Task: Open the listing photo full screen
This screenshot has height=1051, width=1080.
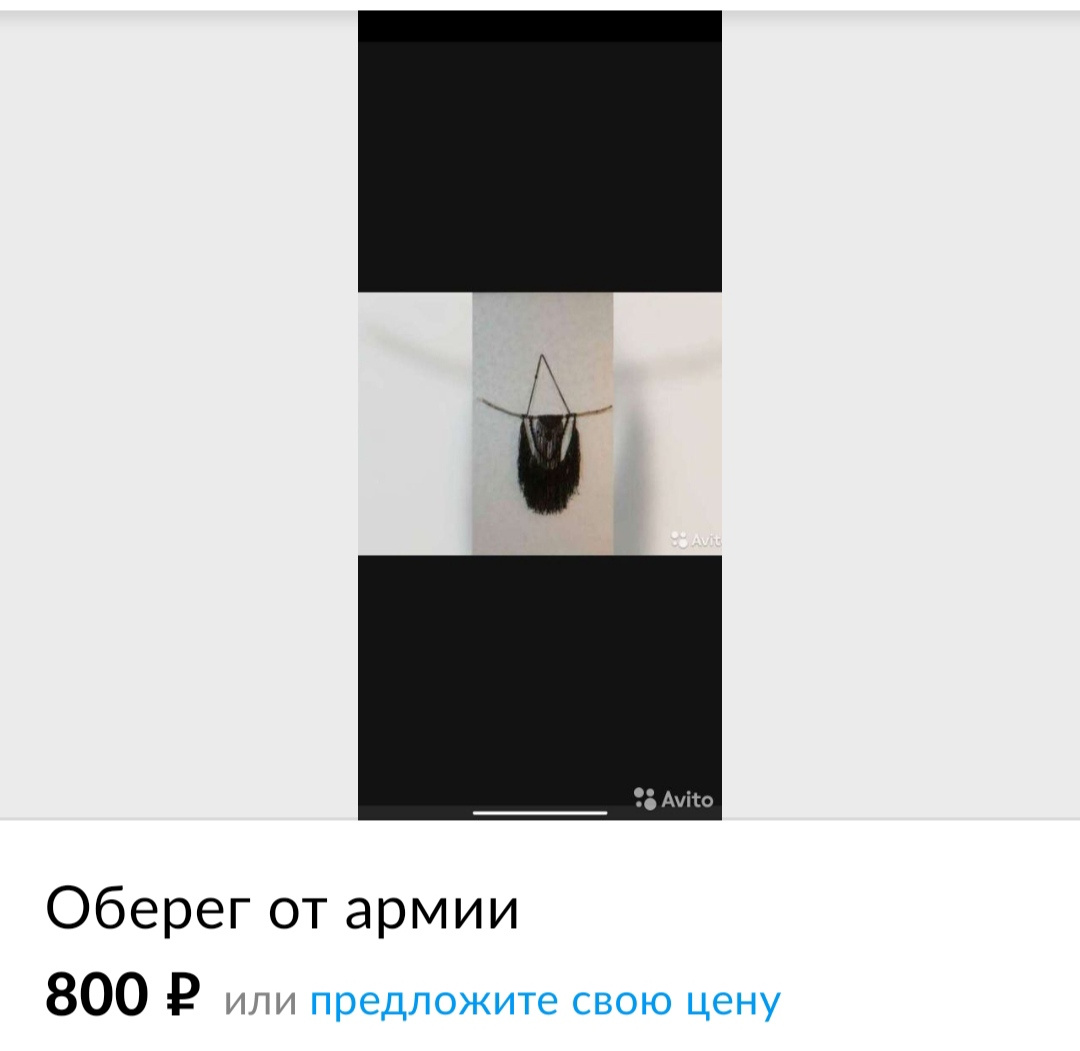Action: click(540, 423)
